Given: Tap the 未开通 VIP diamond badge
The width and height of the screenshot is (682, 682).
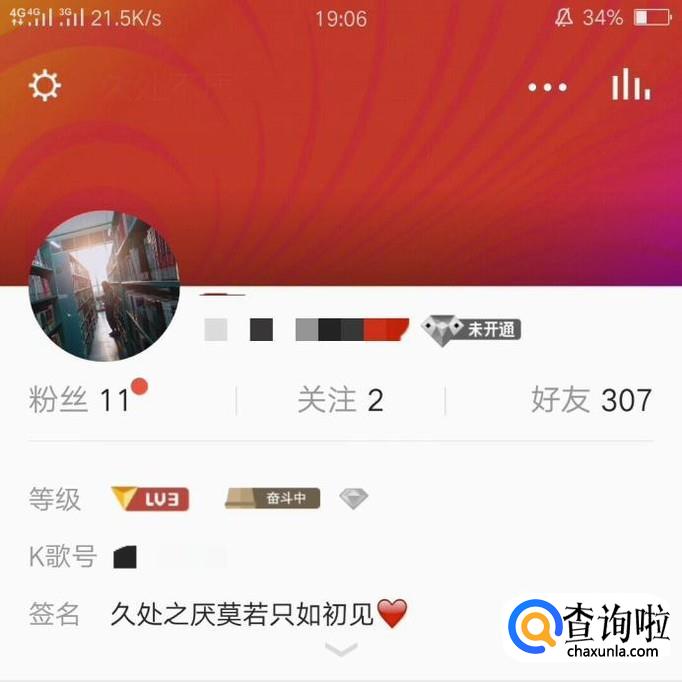Looking at the screenshot, I should point(471,329).
